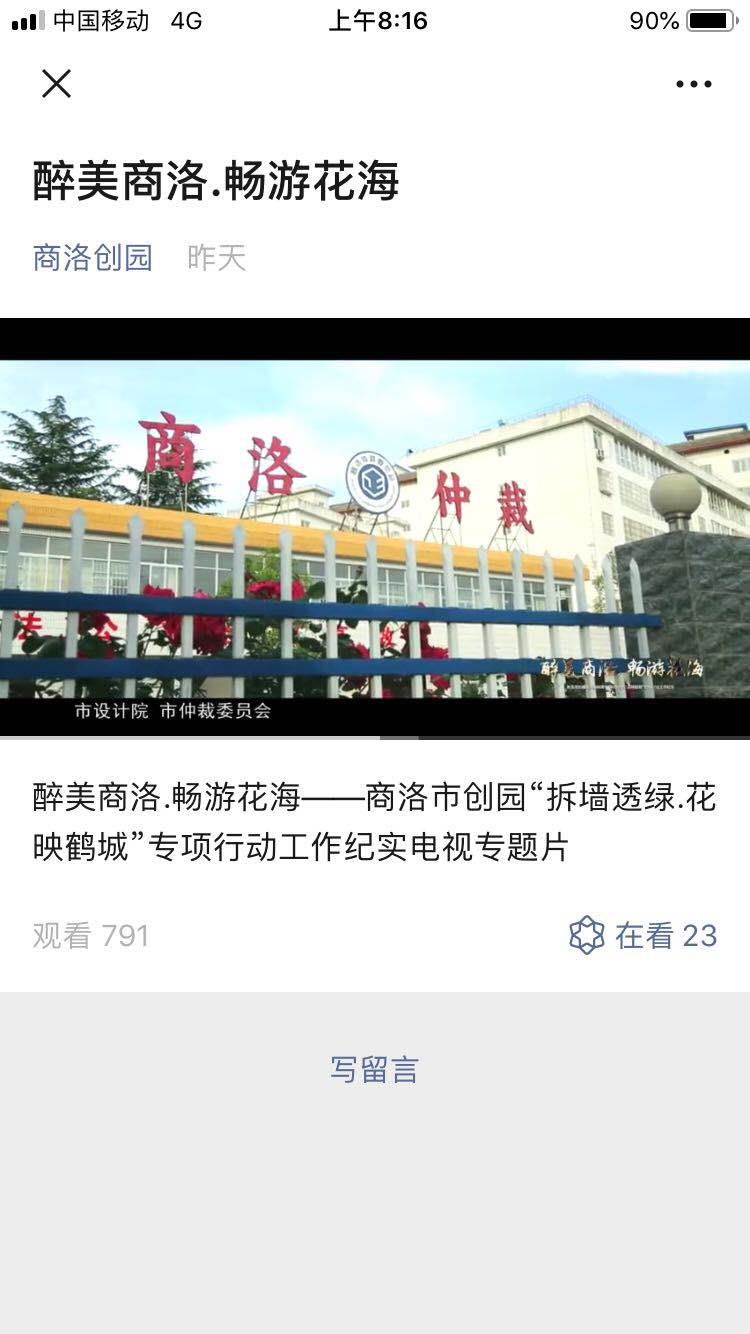The width and height of the screenshot is (750, 1334).
Task: Open the three-dot overflow menu
Action: click(693, 84)
